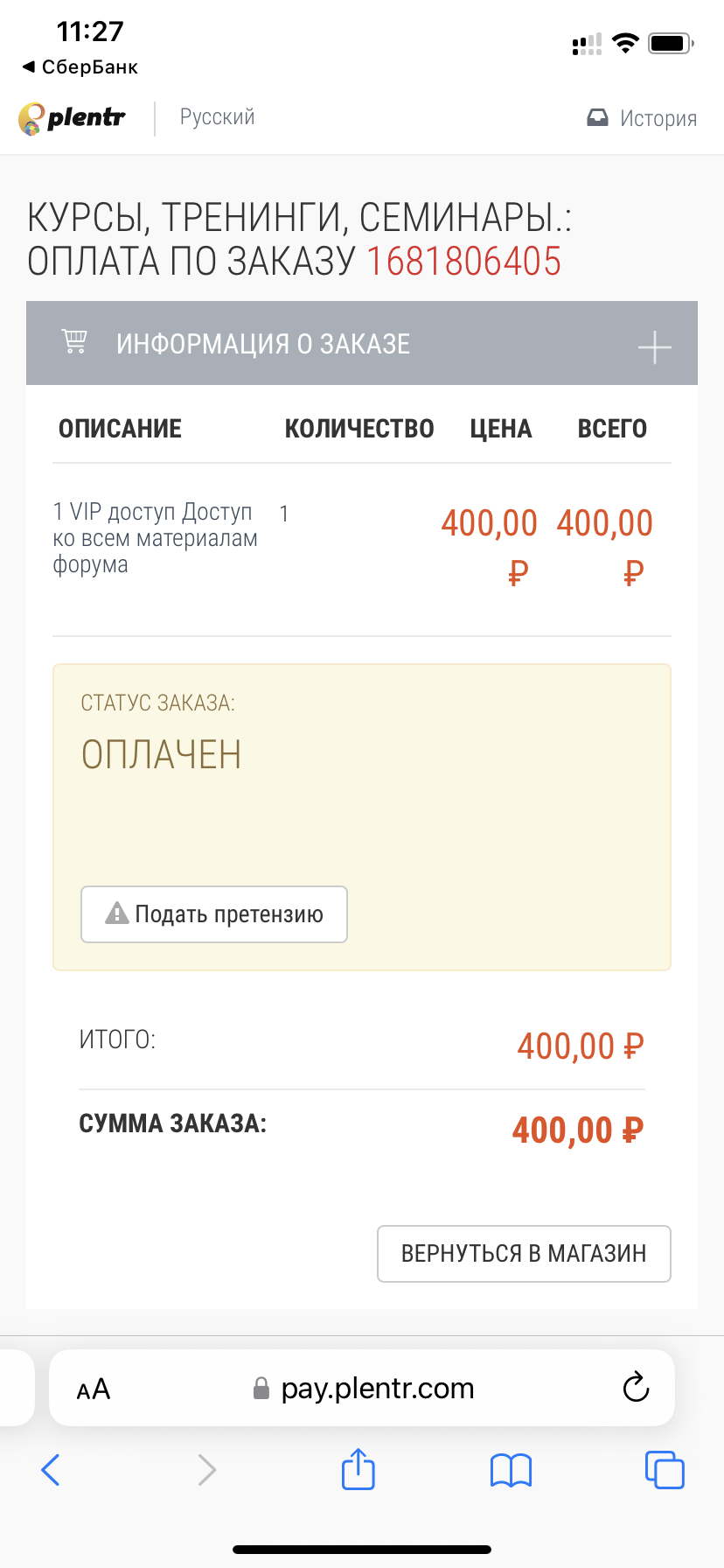The height and width of the screenshot is (1568, 724).
Task: Change the language from Русский
Action: tap(217, 117)
